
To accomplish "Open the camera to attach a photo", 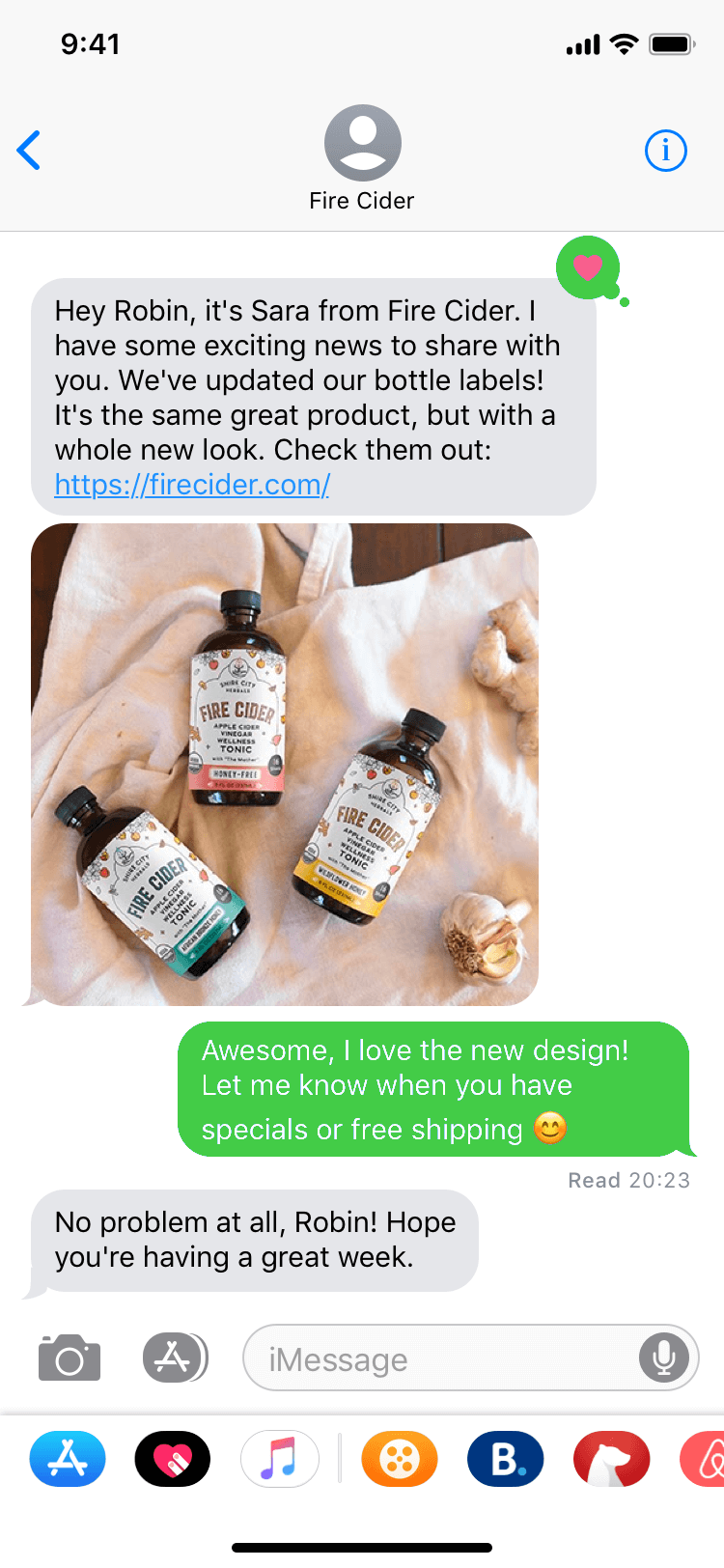I will pos(70,1358).
